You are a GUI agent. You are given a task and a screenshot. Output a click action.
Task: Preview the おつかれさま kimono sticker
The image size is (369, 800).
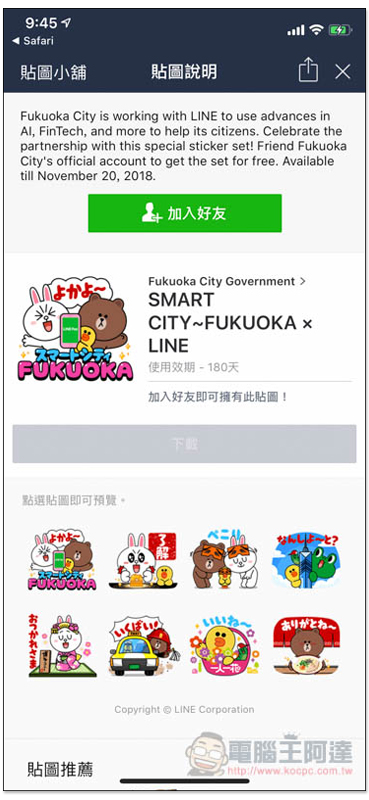pos(62,646)
